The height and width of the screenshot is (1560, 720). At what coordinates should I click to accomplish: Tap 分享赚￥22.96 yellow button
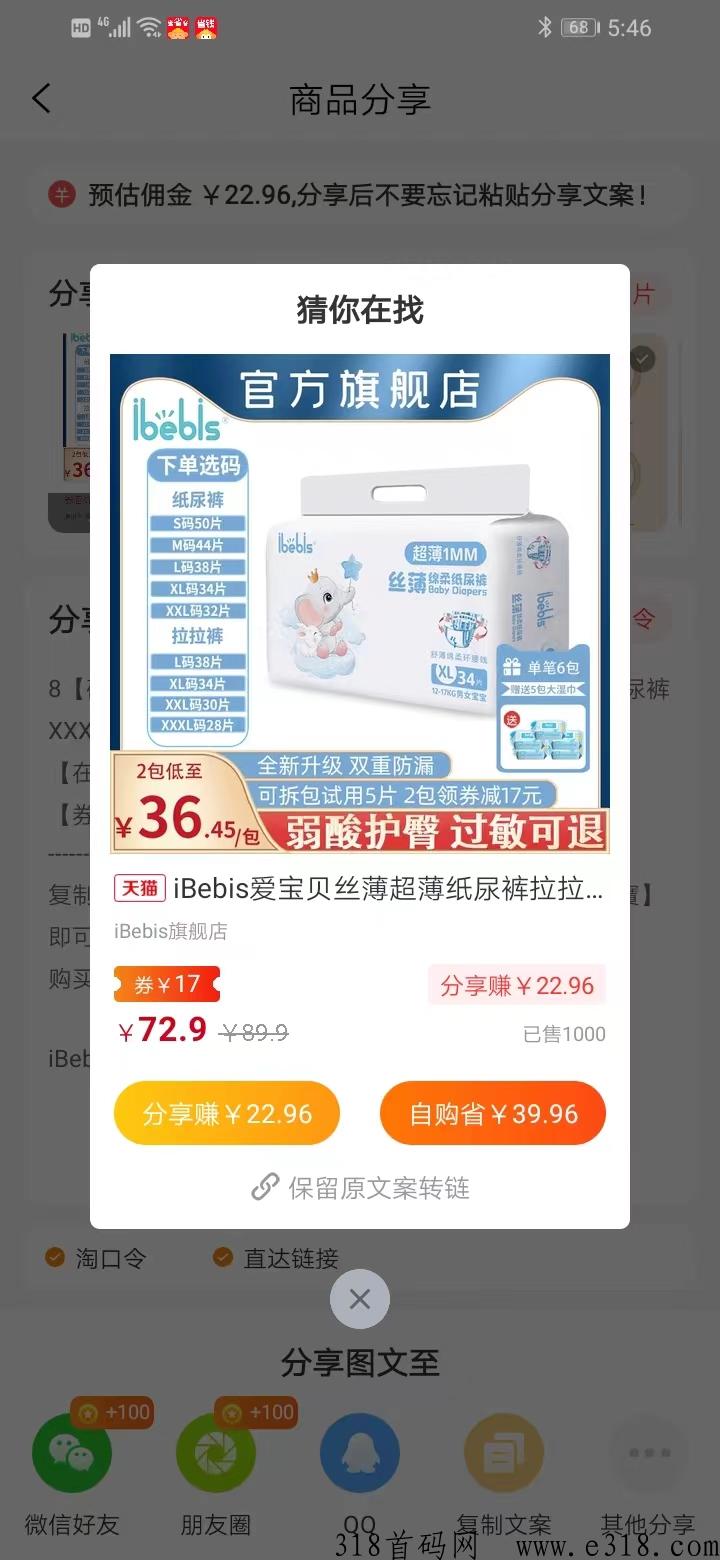coord(227,1113)
